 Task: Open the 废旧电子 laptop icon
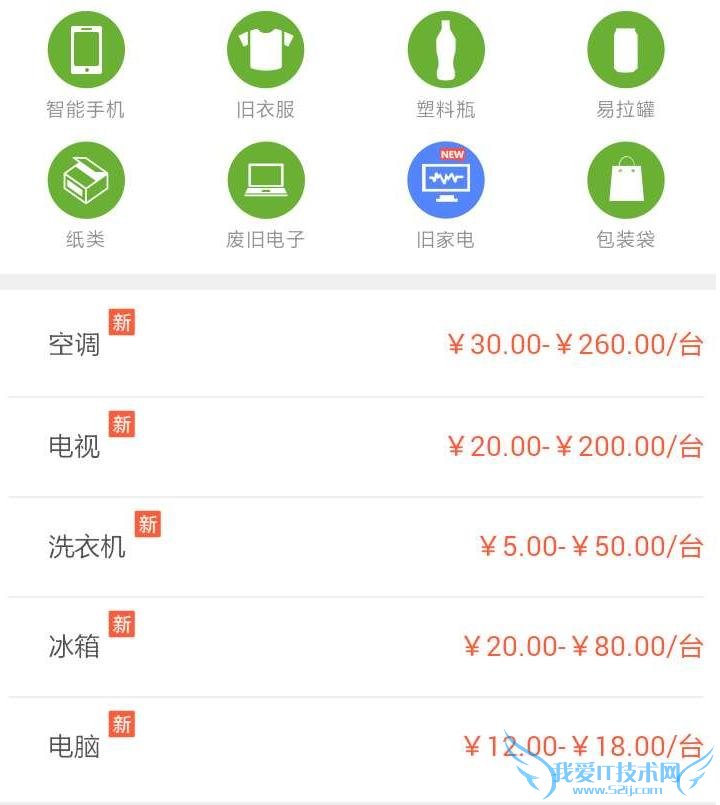pyautogui.click(x=266, y=179)
